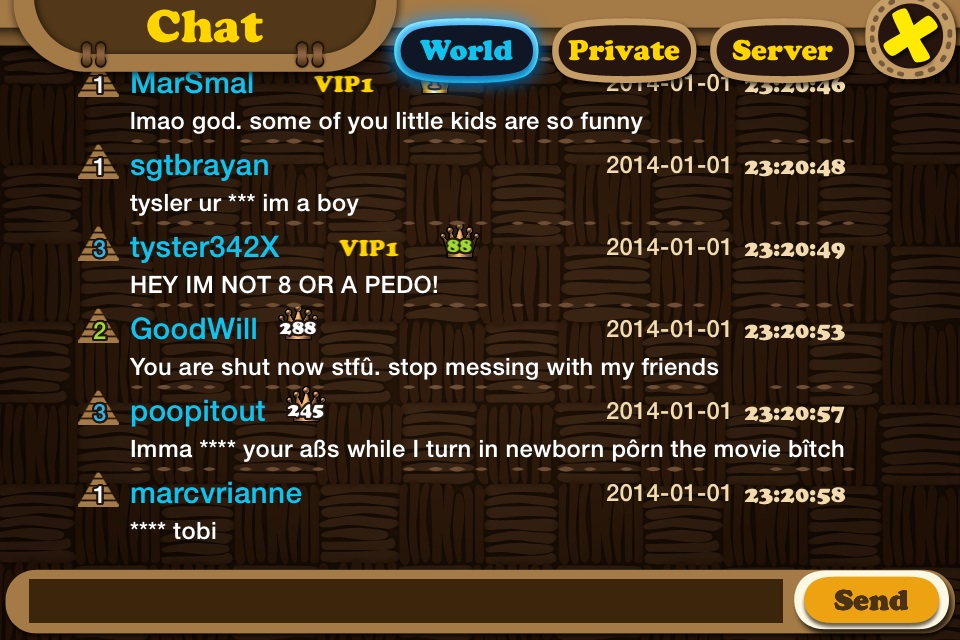Switch to the World chat tab
Viewport: 960px width, 640px height.
pos(466,50)
